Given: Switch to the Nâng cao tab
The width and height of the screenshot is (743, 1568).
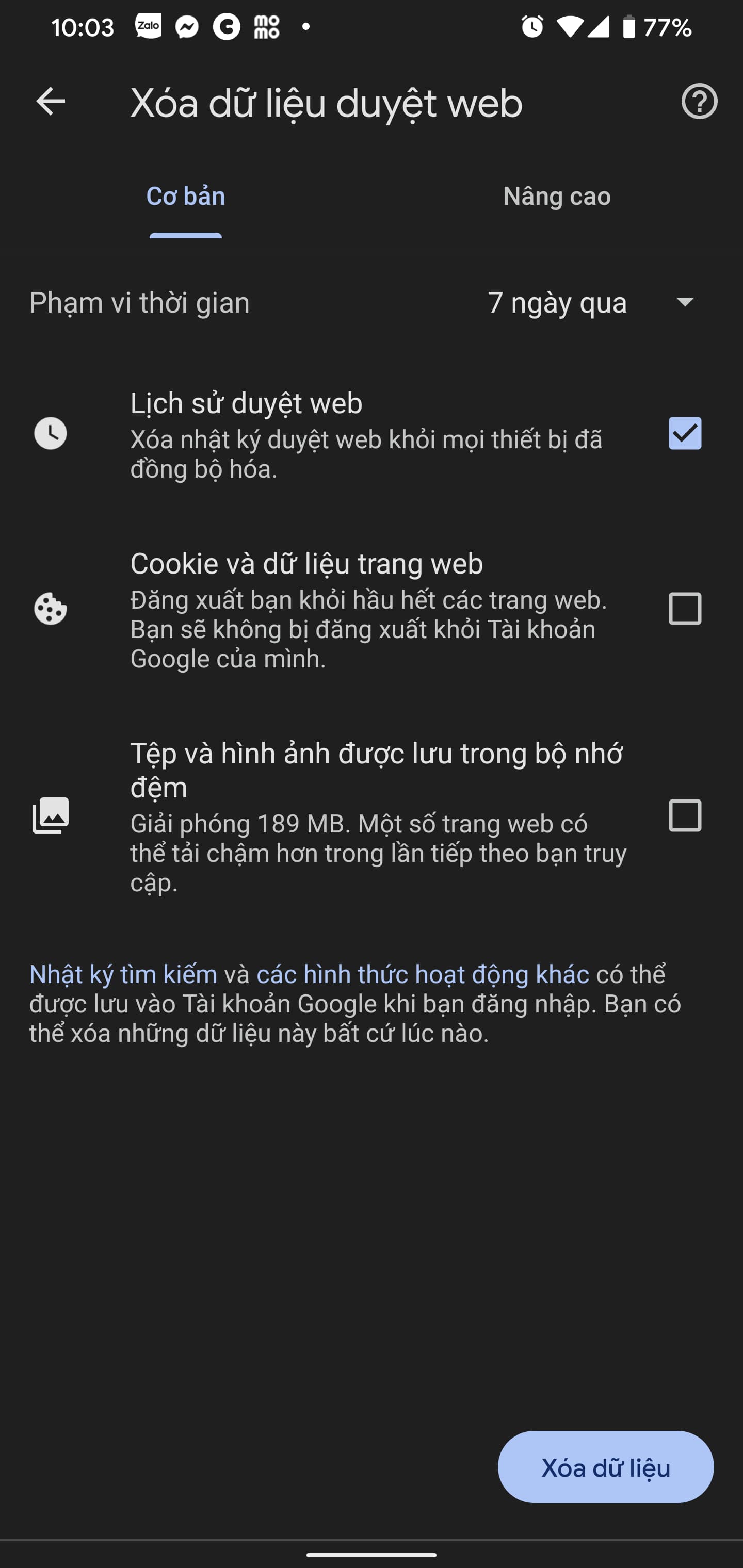Looking at the screenshot, I should click(557, 197).
